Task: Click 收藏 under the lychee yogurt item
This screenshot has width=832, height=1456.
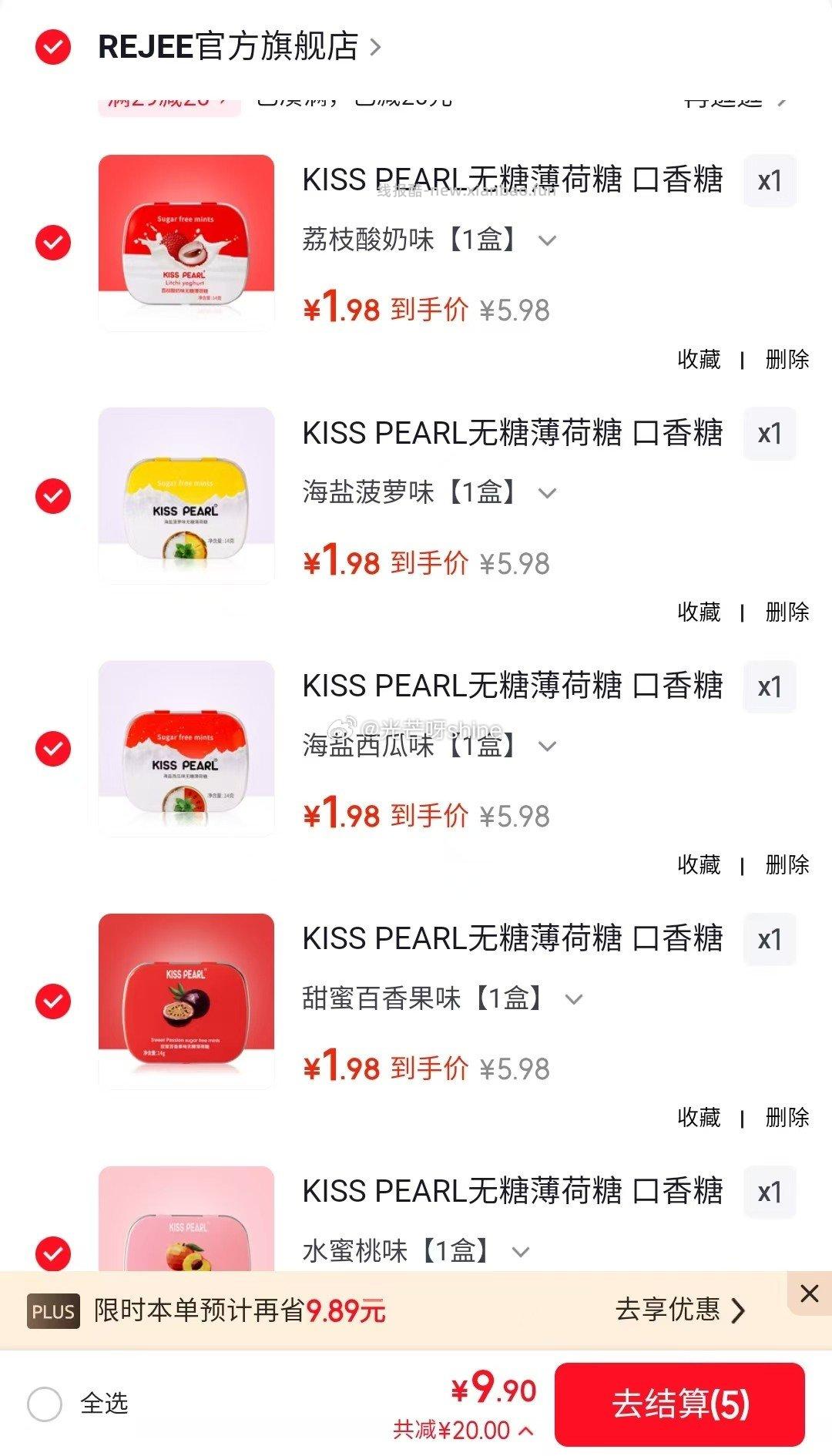Action: click(698, 360)
